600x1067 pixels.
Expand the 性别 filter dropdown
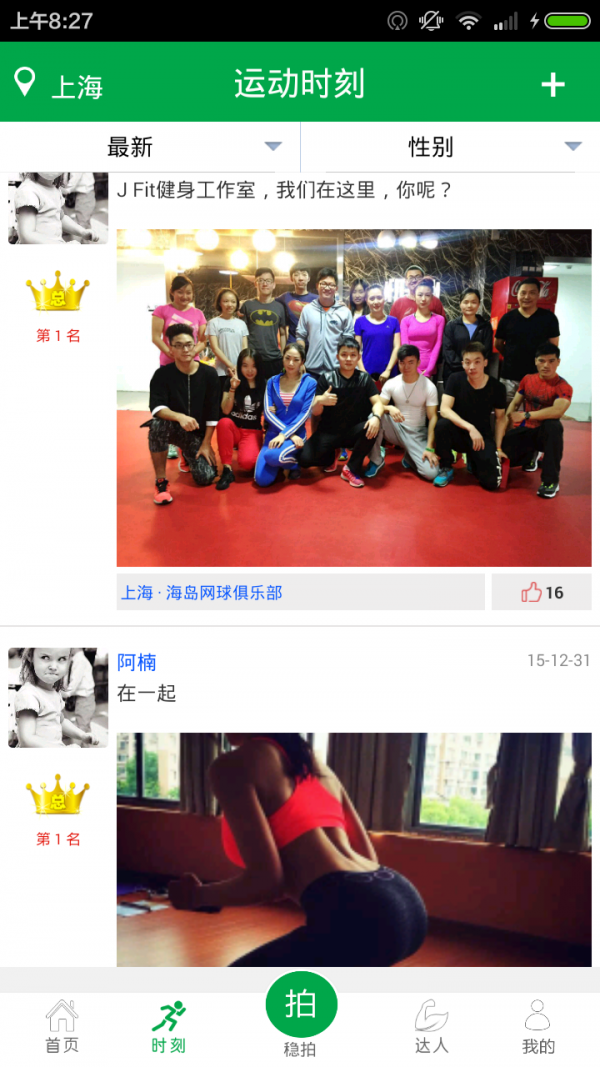(450, 147)
